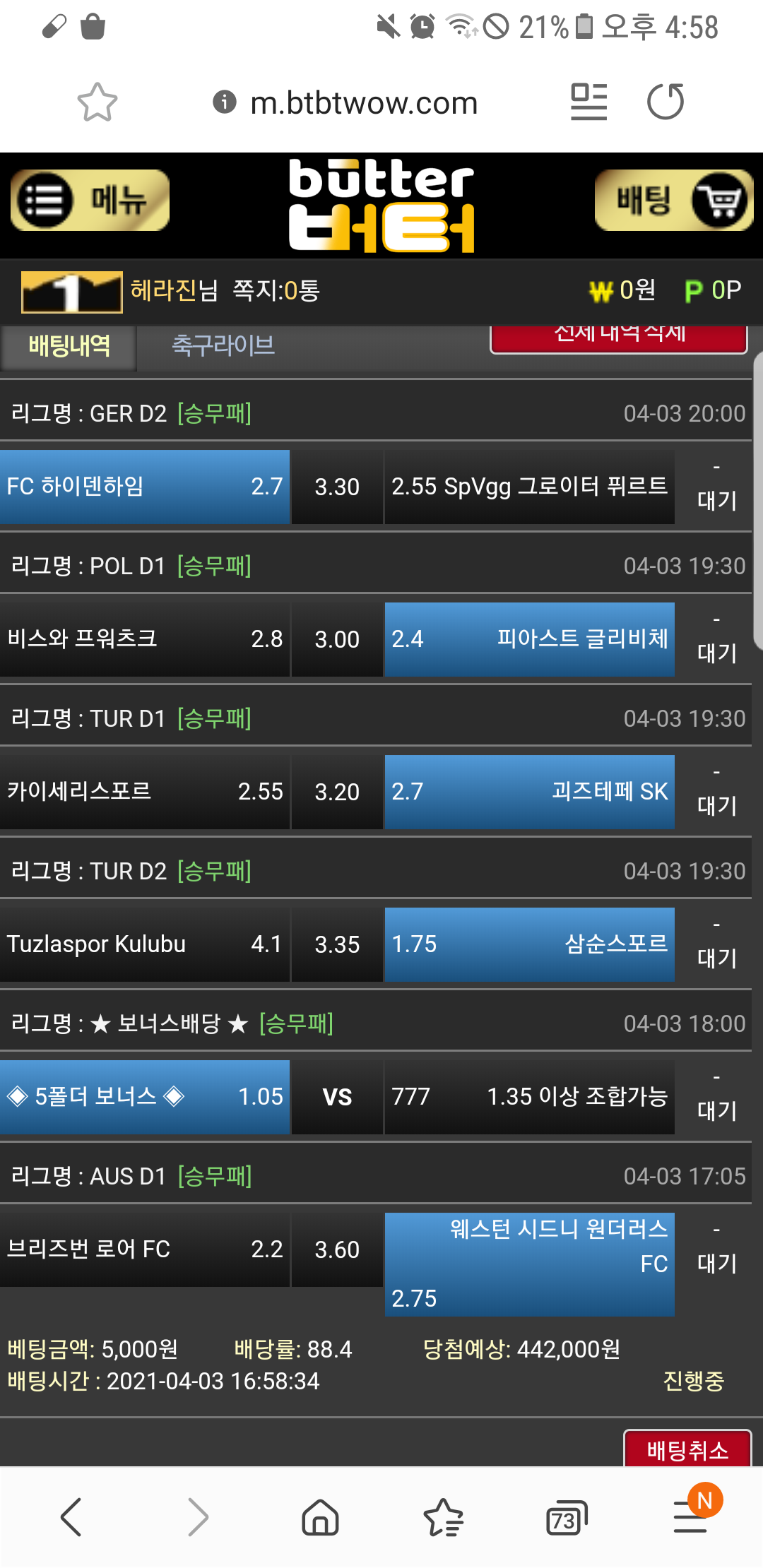Bookmark this page with the star icon
The width and height of the screenshot is (763, 1568).
pyautogui.click(x=97, y=103)
